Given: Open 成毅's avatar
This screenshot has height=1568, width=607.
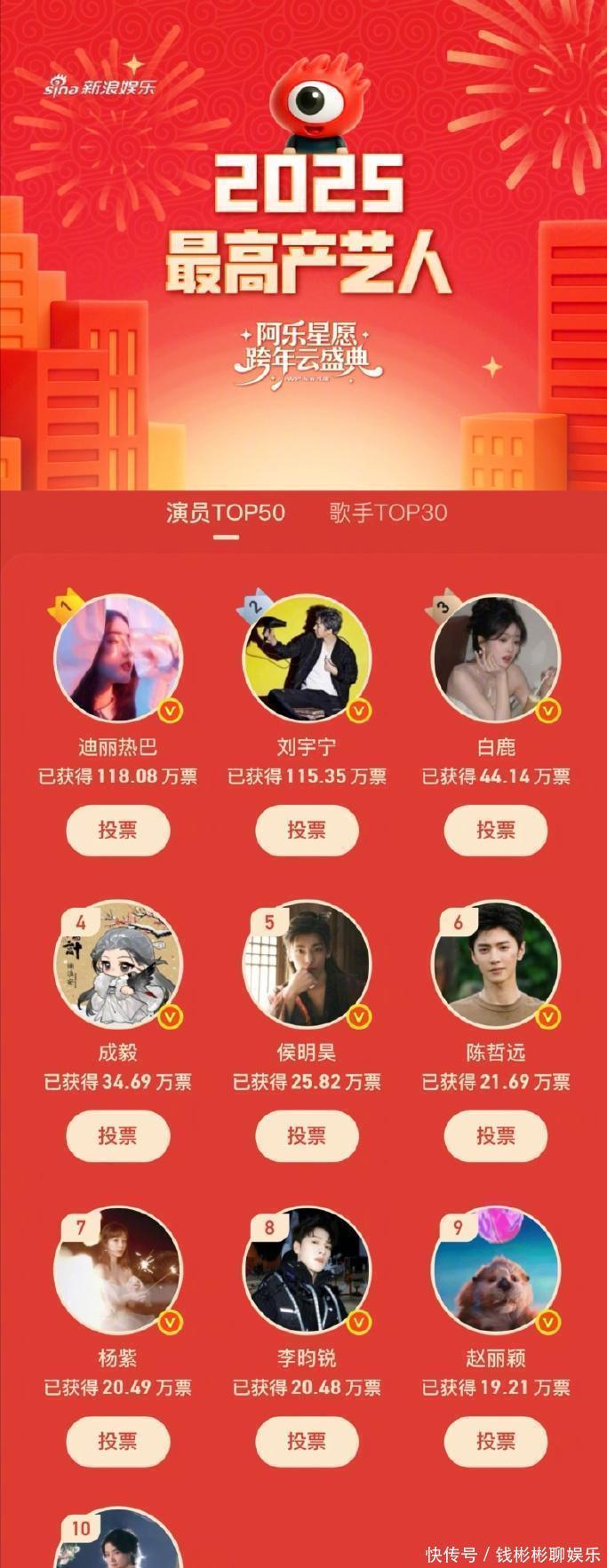Looking at the screenshot, I should (117, 964).
